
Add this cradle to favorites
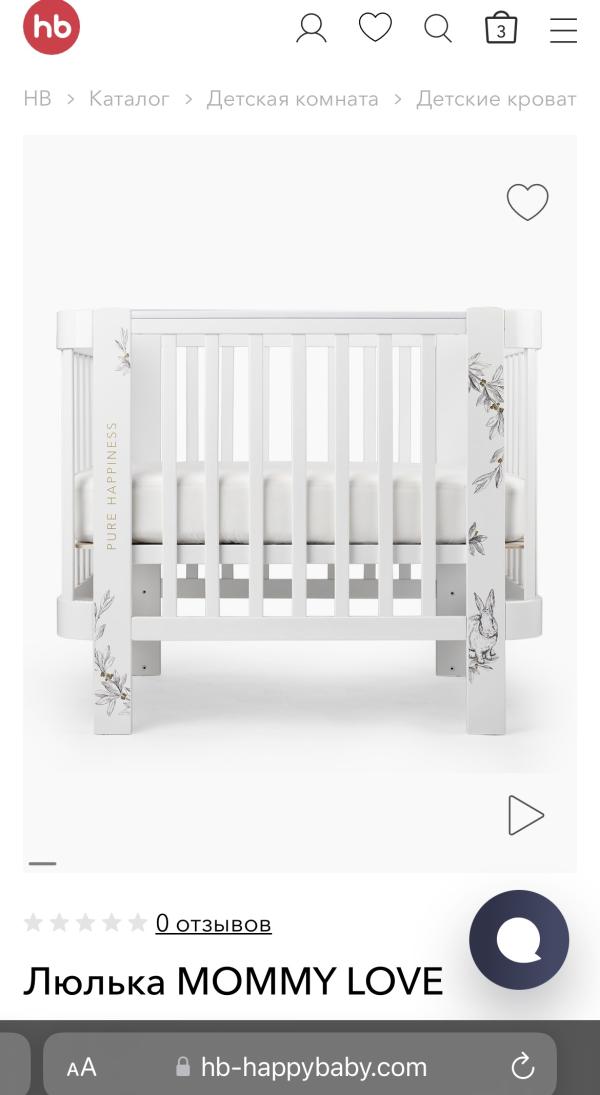click(x=527, y=202)
